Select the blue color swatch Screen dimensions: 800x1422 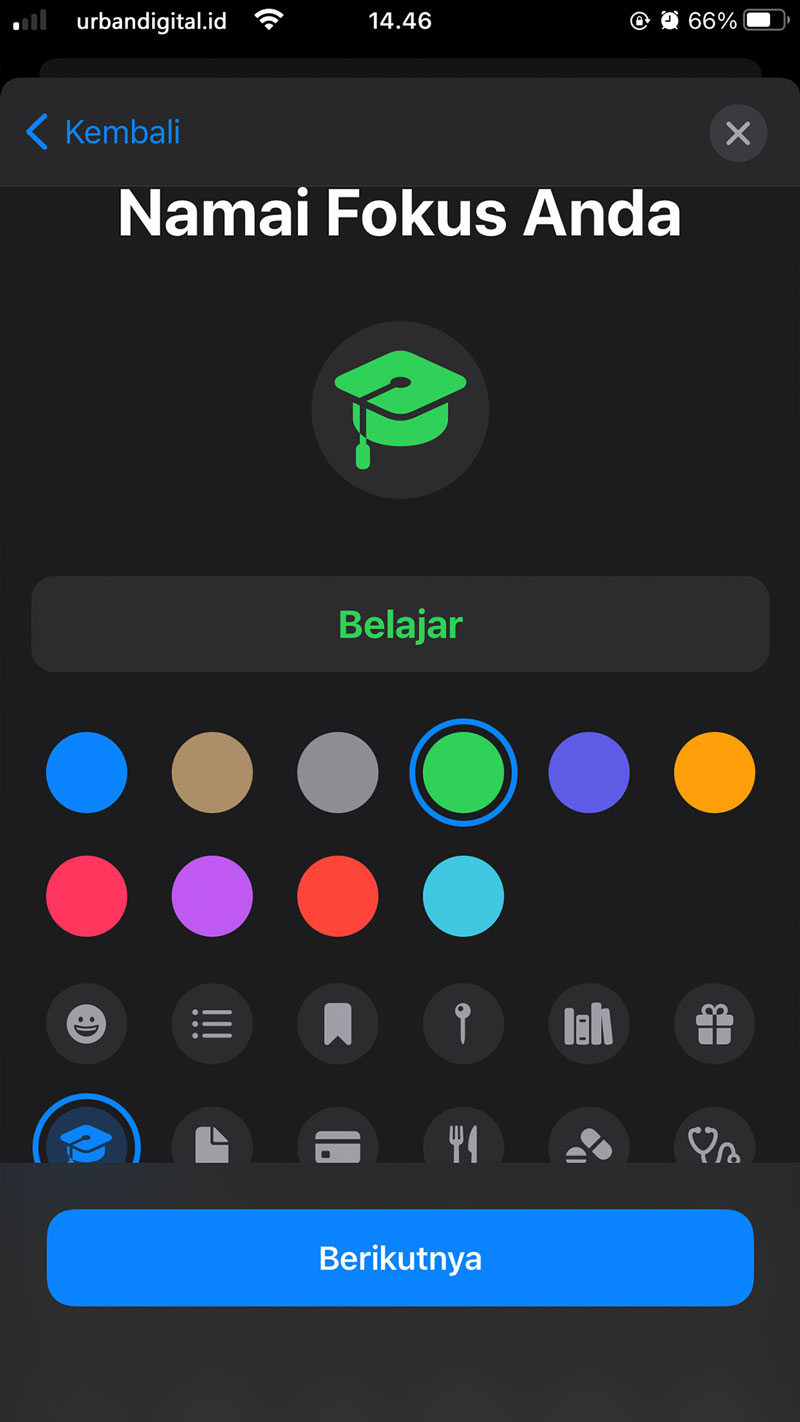point(87,772)
